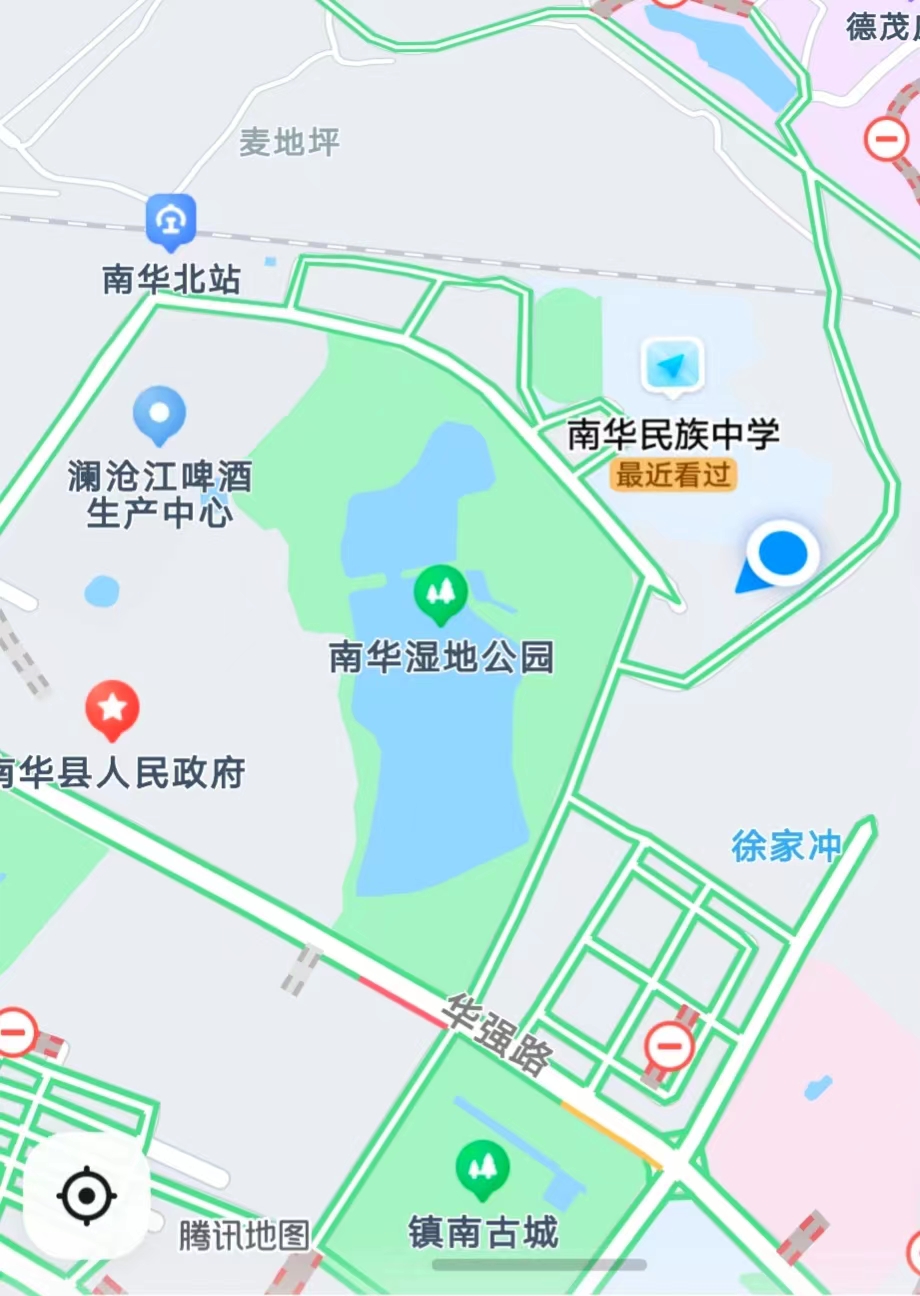Tap the 南华县人民政府 star marker

coord(112,710)
